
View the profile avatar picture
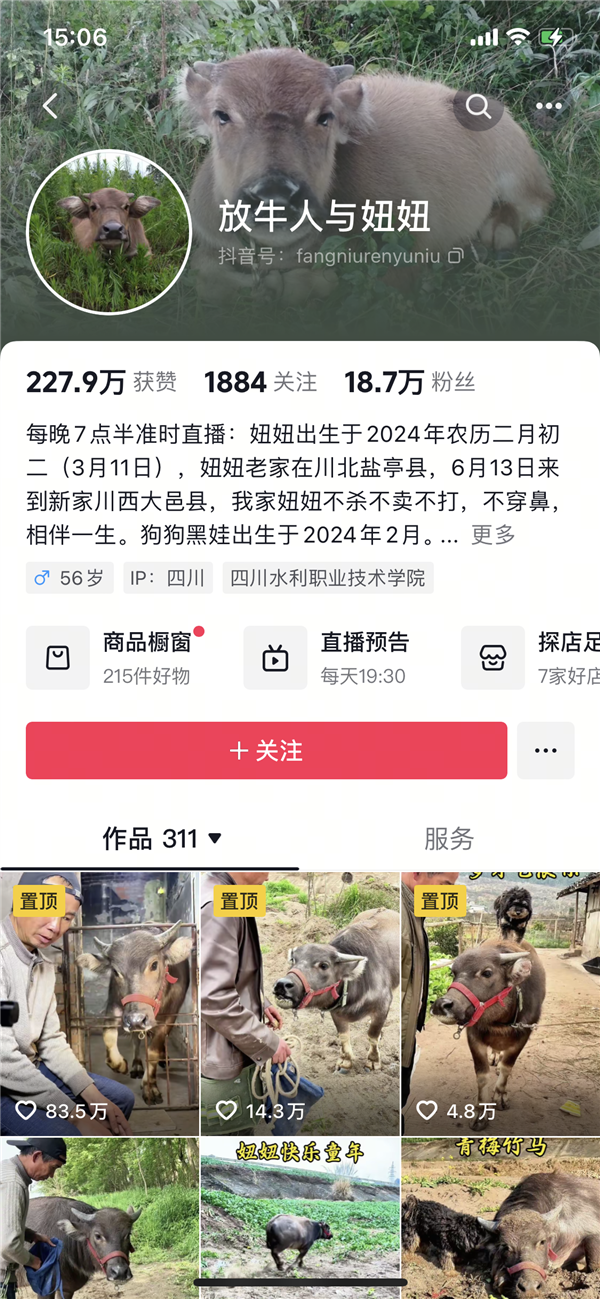click(x=108, y=232)
